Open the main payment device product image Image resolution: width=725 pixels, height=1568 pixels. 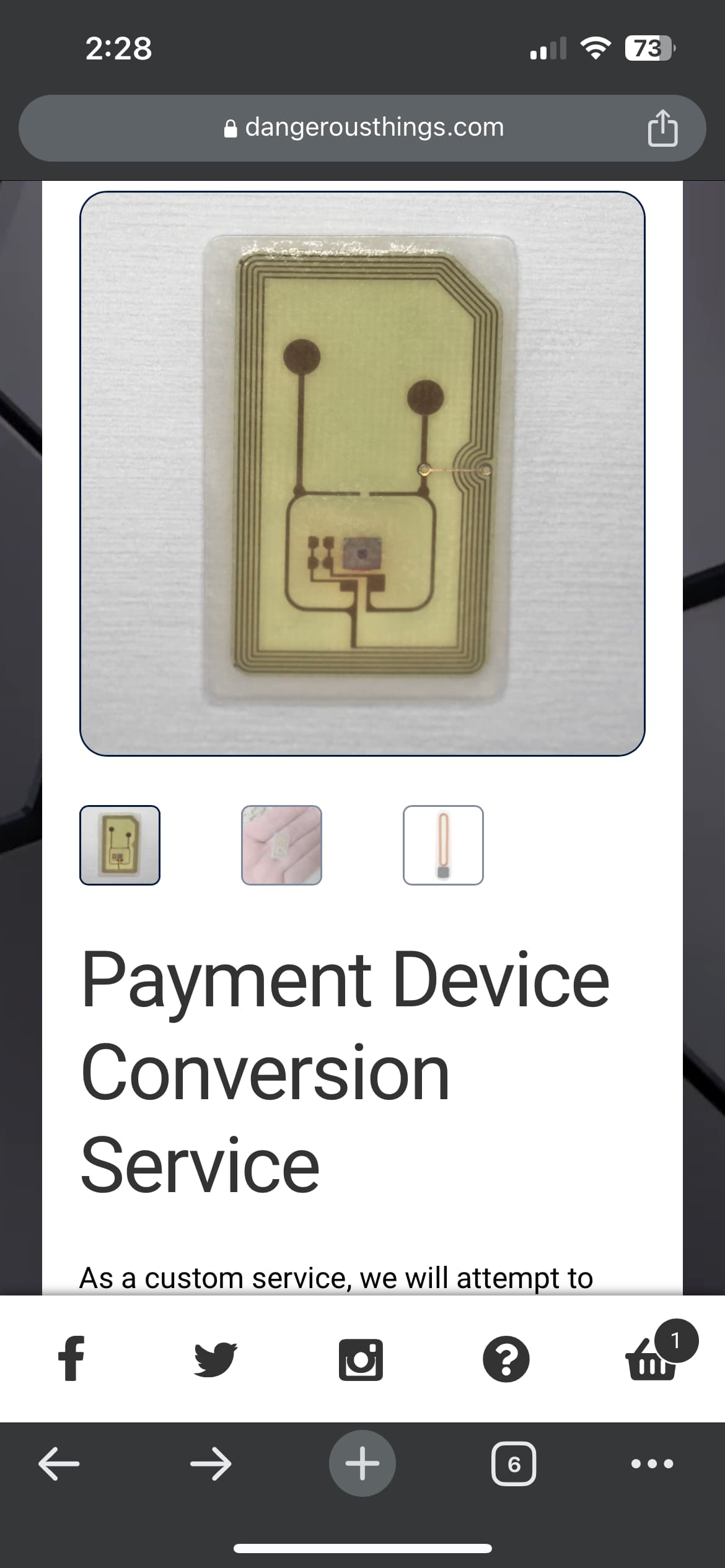point(362,474)
